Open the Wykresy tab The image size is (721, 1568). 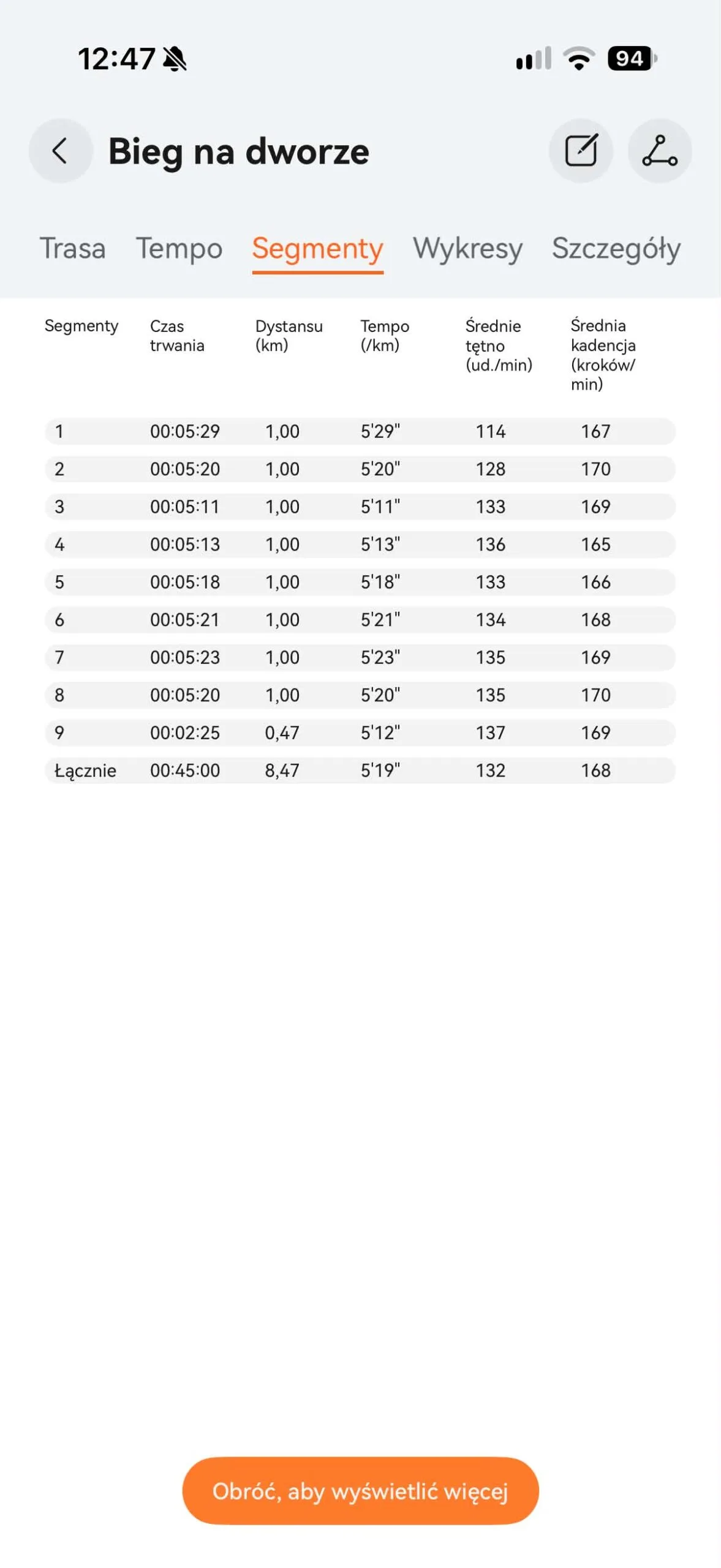tap(467, 248)
